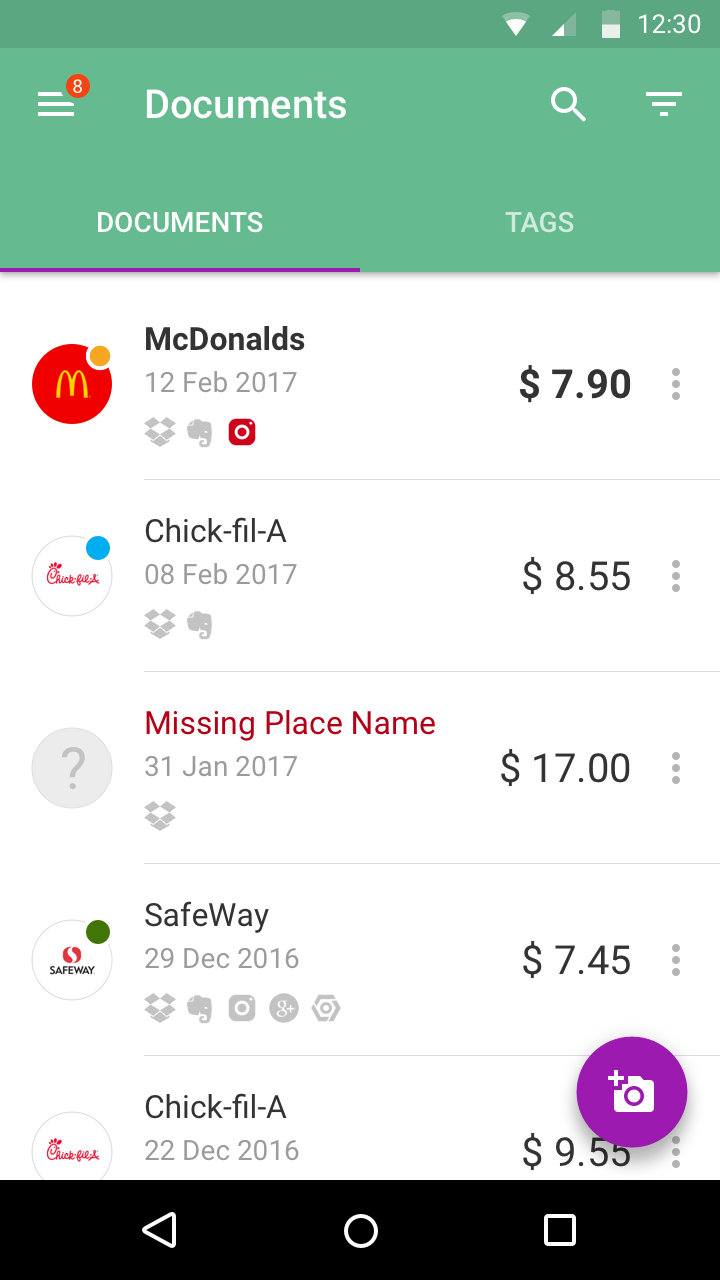720x1280 pixels.
Task: Open the Chick-fil-A receipt from 22 Dec 2016
Action: pos(300,1130)
